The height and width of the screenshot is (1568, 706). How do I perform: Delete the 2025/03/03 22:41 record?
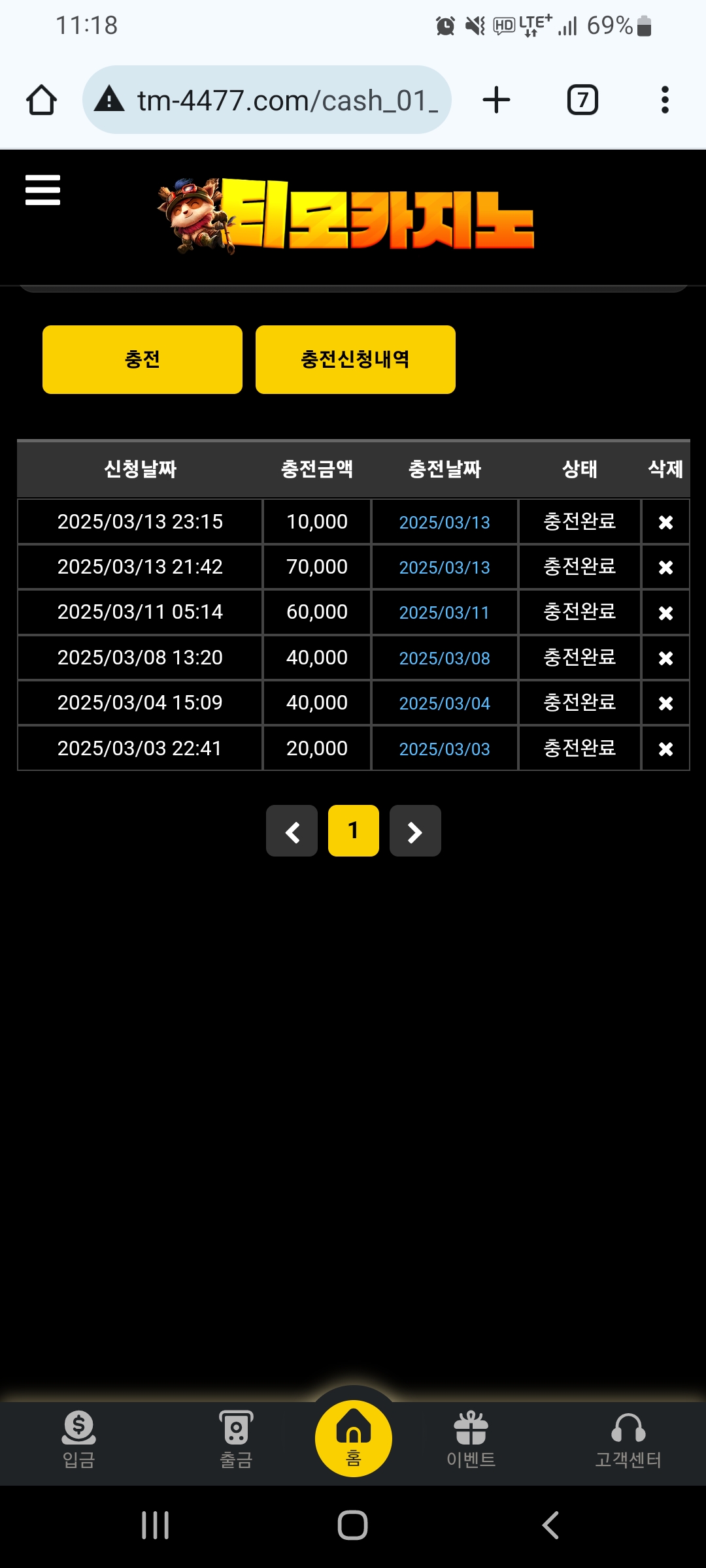point(665,749)
